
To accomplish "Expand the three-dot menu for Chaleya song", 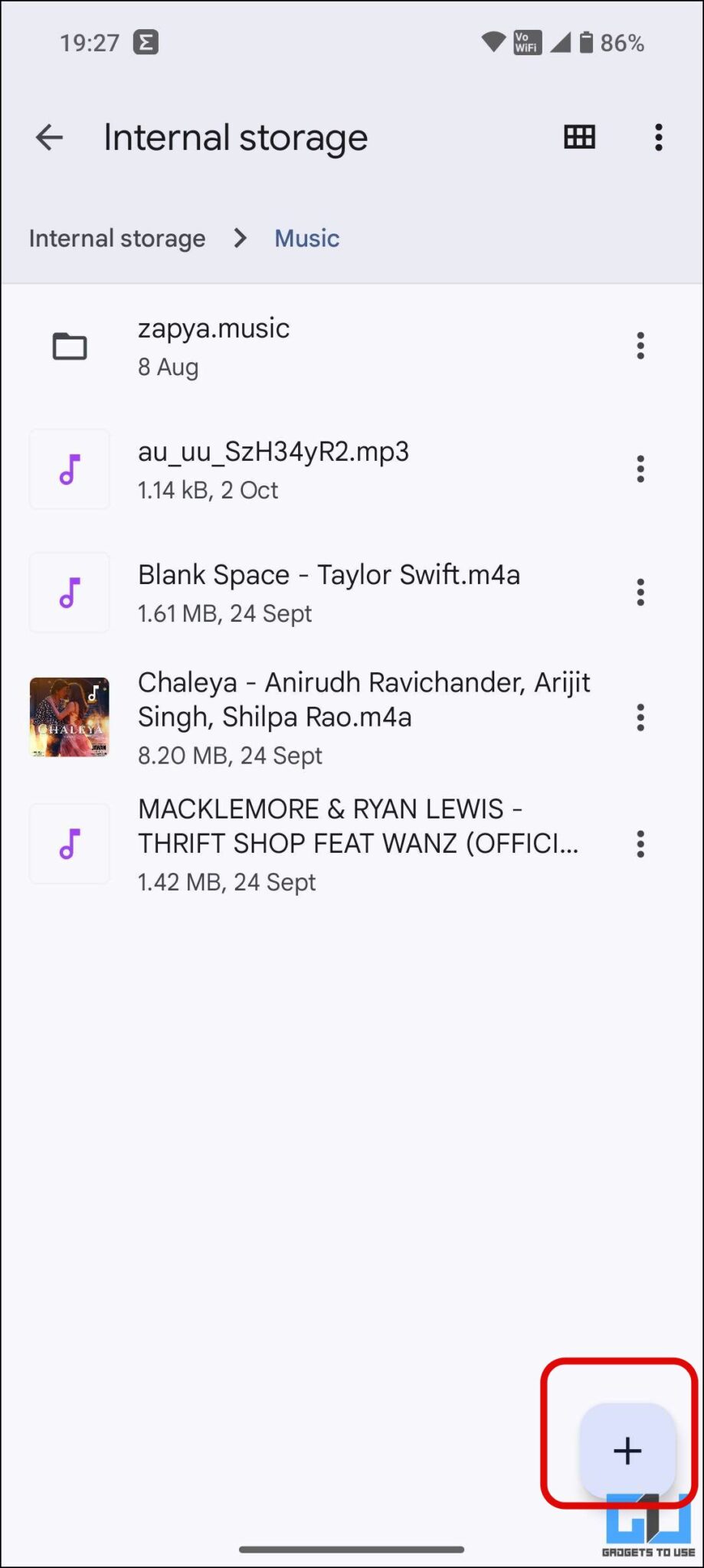I will click(x=641, y=717).
